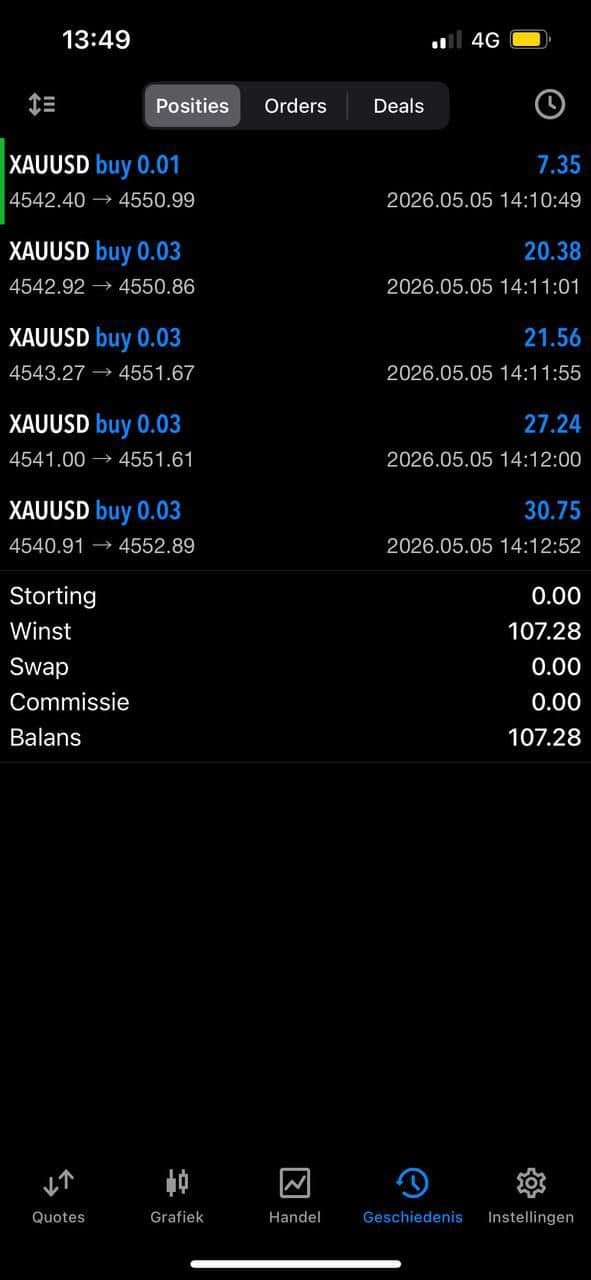
Task: Open the Handel tab
Action: click(x=295, y=1196)
